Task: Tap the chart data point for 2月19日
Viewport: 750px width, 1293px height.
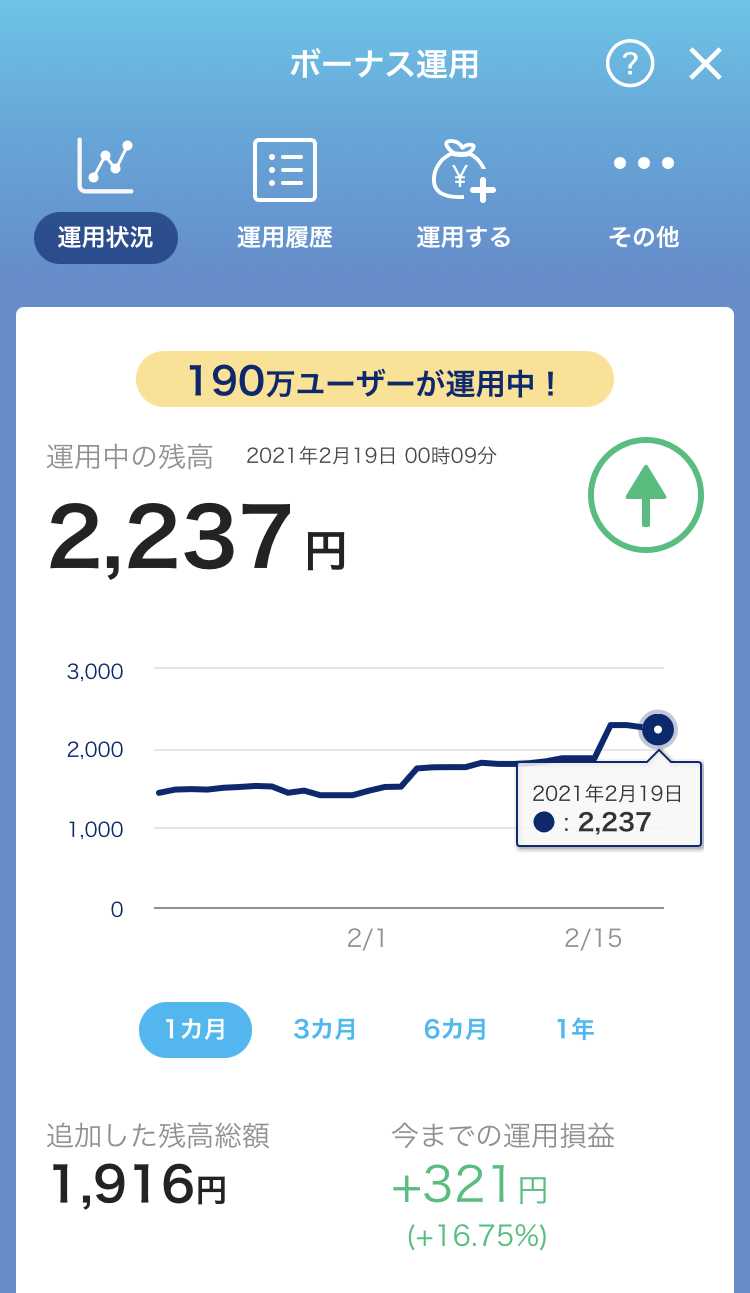Action: (x=658, y=730)
